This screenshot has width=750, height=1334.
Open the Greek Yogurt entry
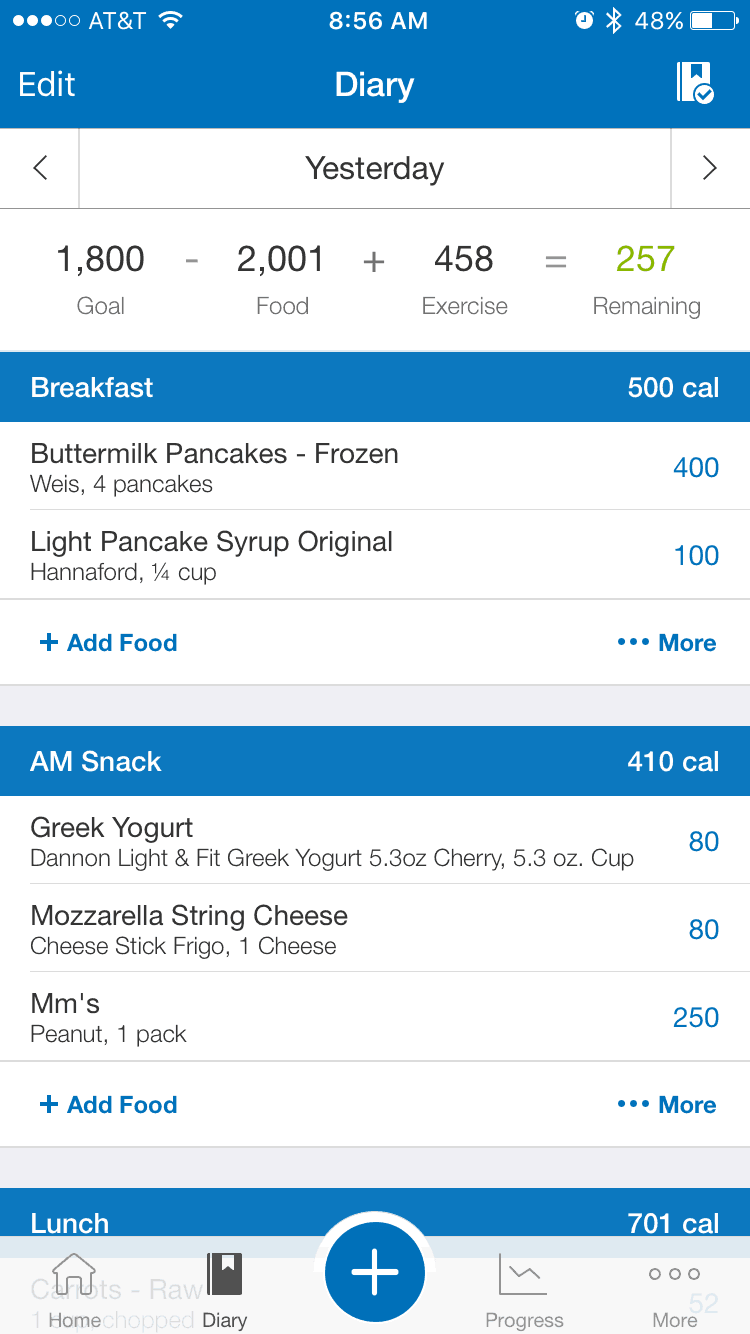point(375,841)
